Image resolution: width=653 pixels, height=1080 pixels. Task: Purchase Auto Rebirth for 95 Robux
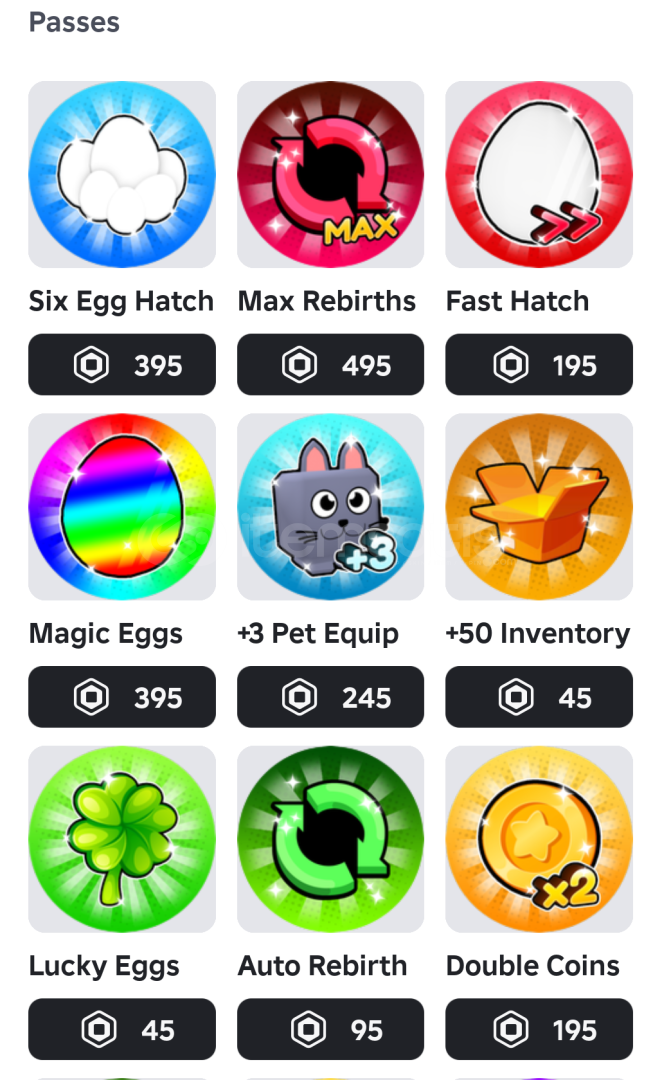click(330, 1029)
